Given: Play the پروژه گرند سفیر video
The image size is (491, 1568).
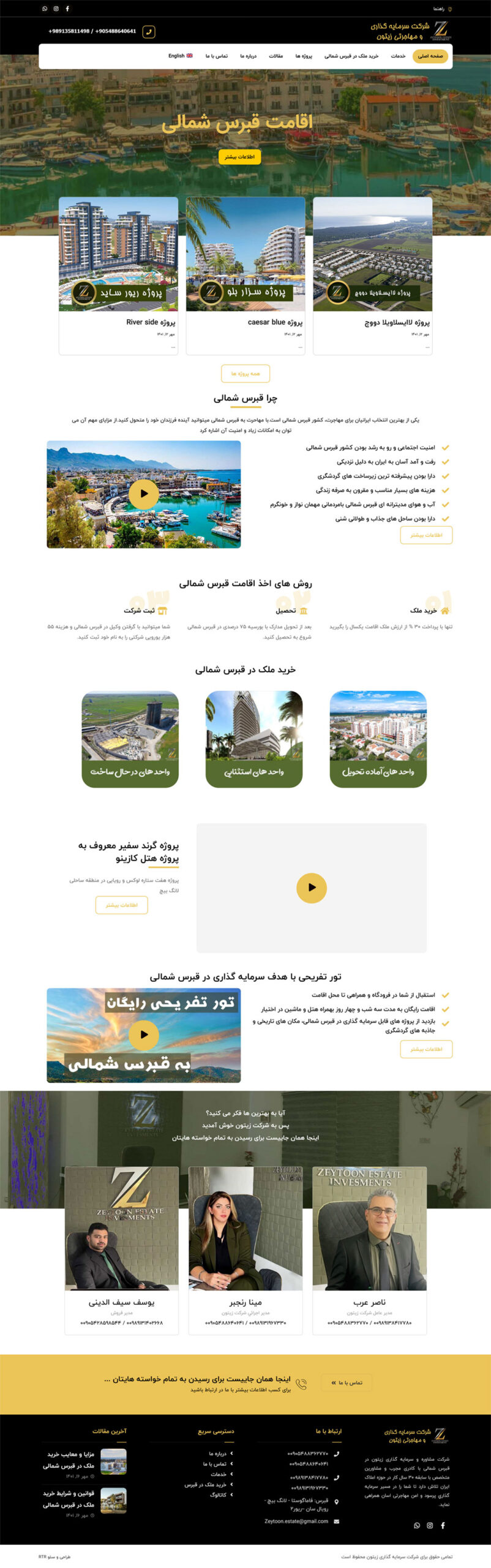Looking at the screenshot, I should click(311, 887).
